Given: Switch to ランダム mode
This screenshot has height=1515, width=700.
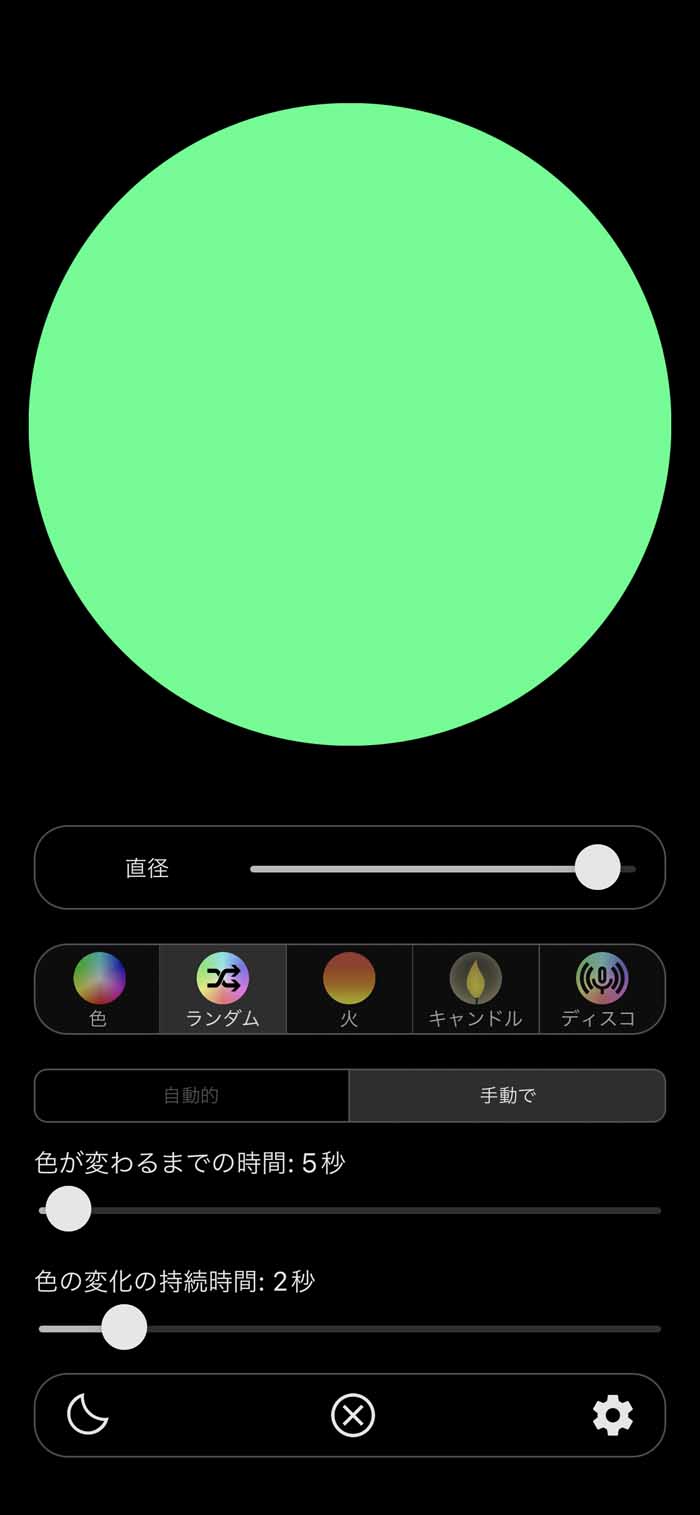Looking at the screenshot, I should coord(222,988).
